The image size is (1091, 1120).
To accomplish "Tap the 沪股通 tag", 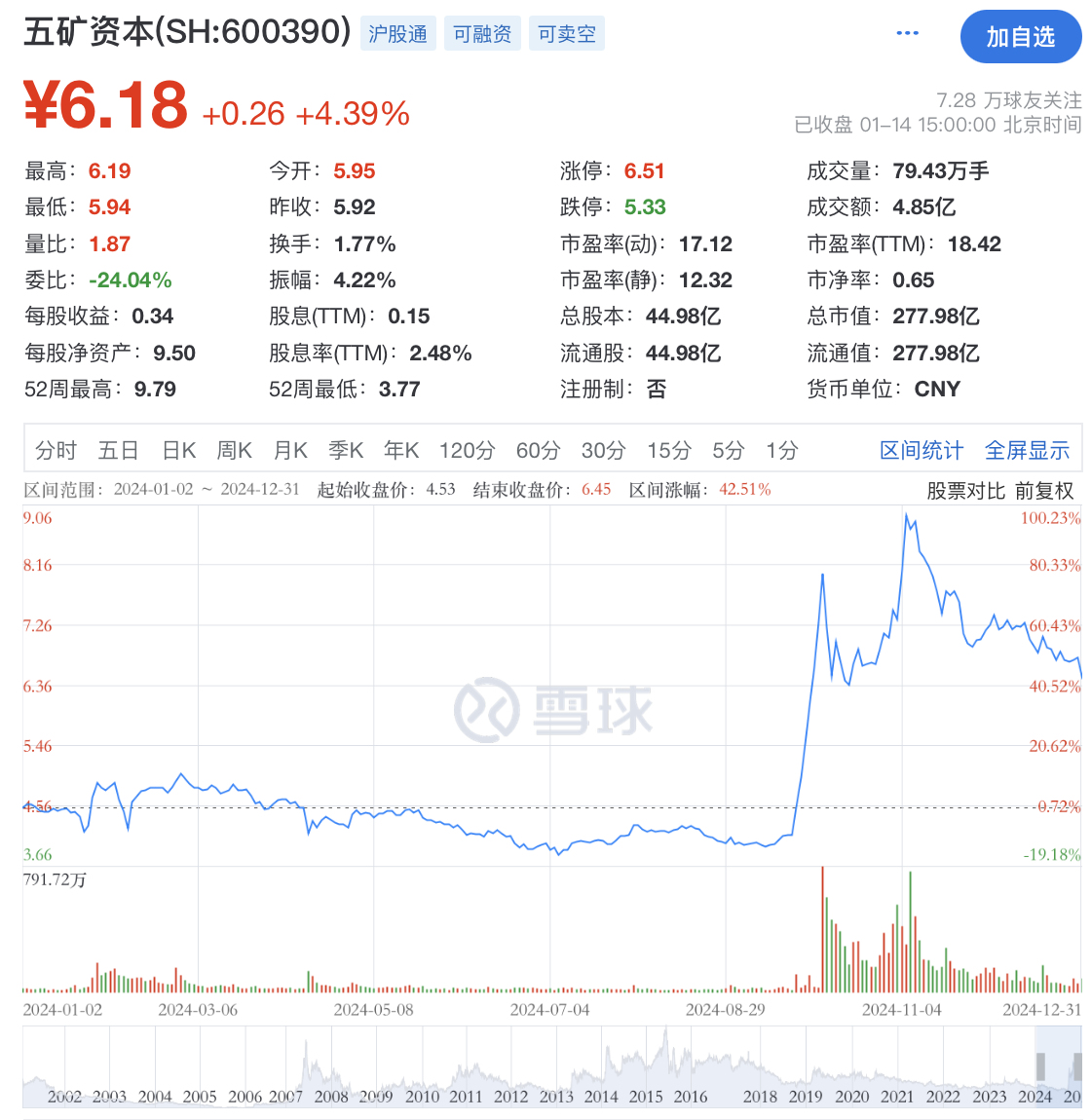I will 397,34.
